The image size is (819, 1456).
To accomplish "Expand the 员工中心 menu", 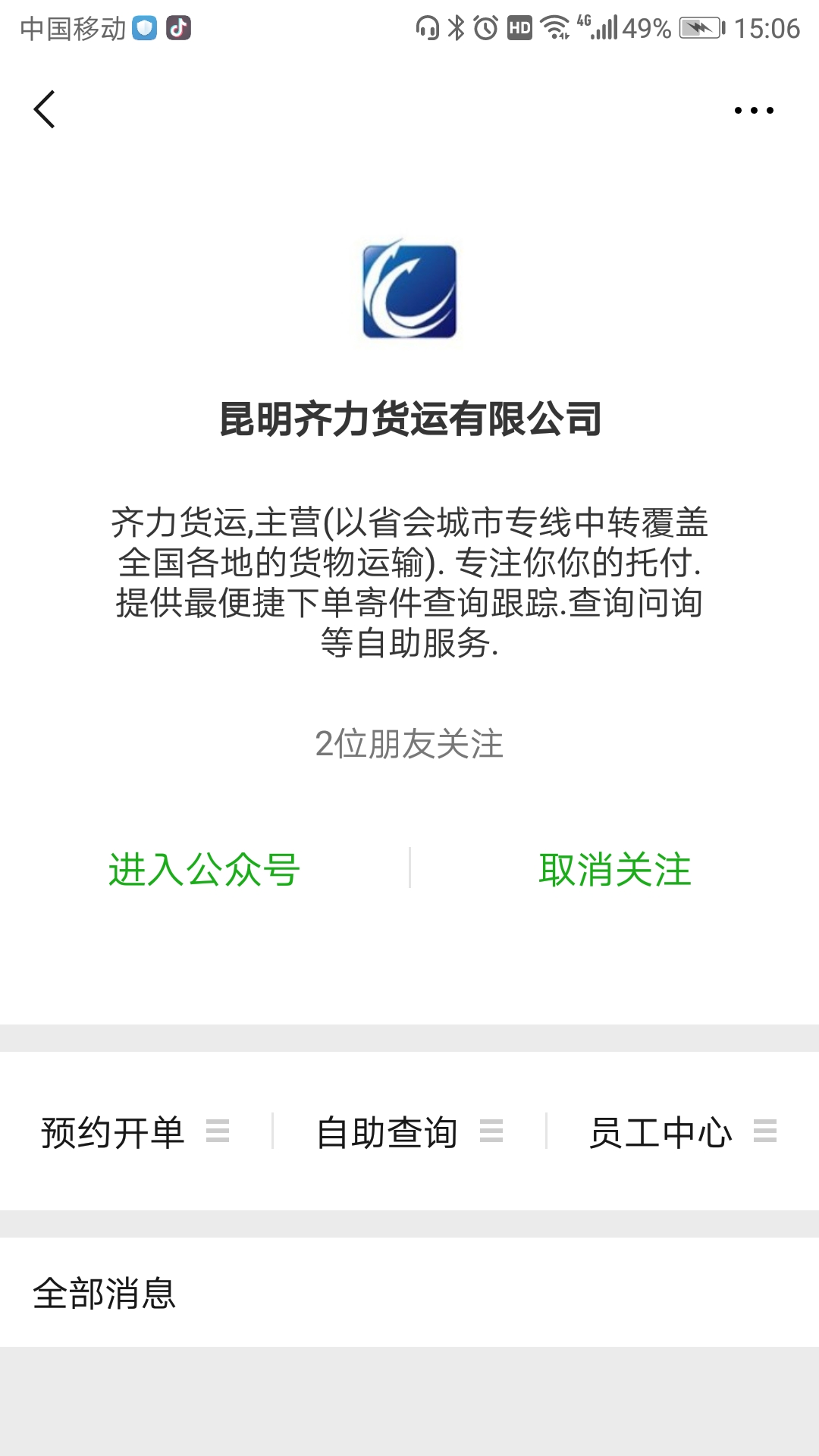I will pos(682,1132).
